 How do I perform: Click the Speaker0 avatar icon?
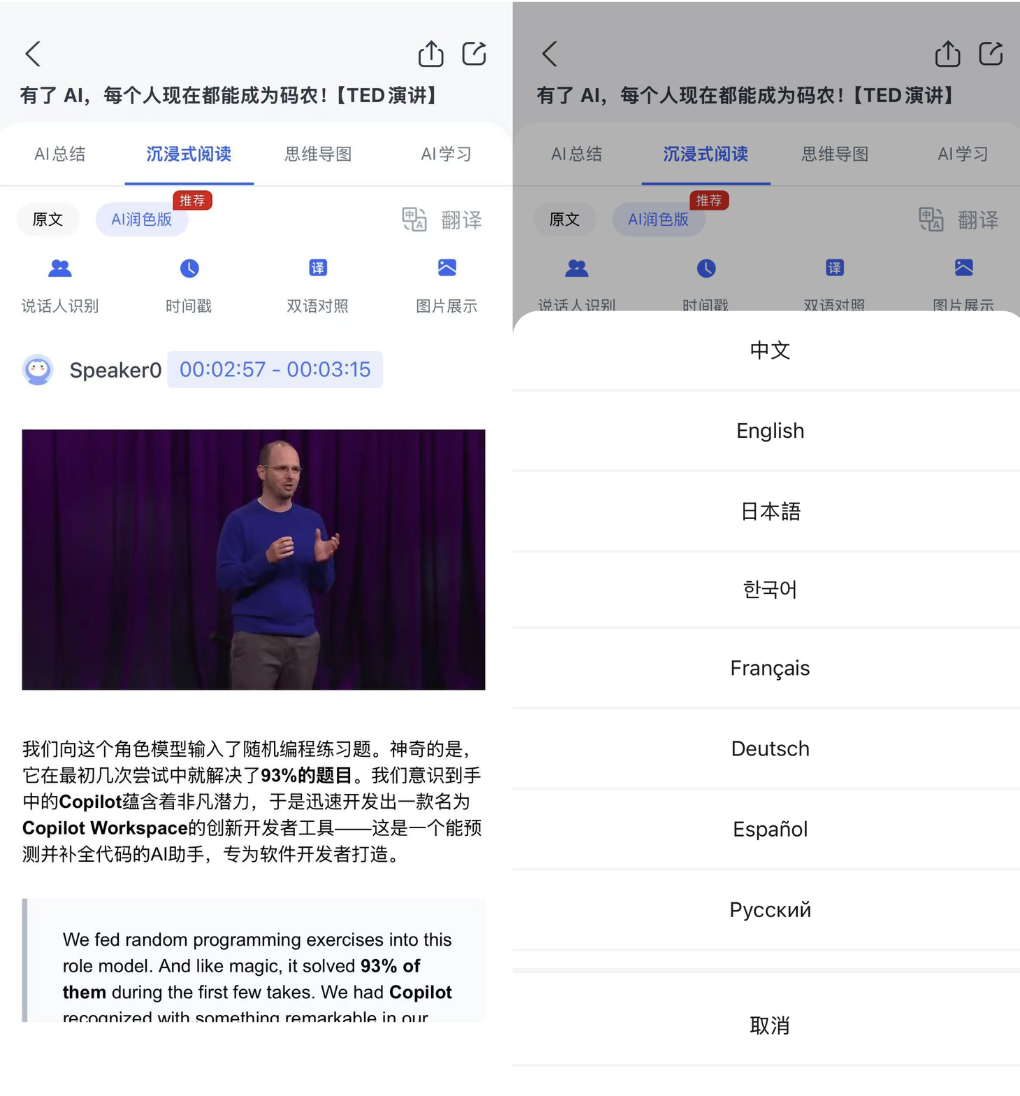[x=37, y=370]
